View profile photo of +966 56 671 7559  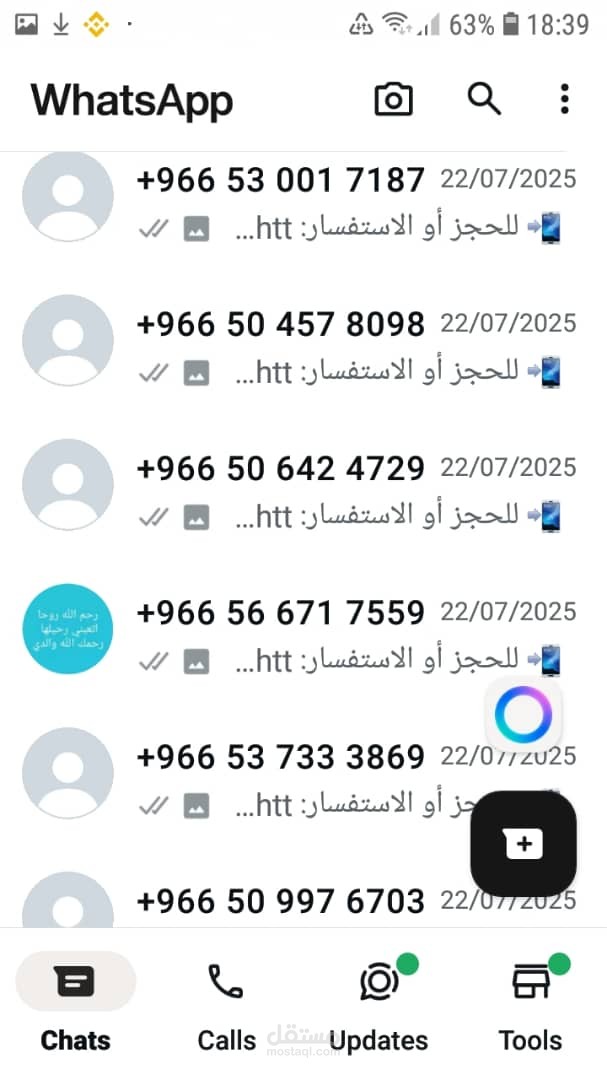[x=68, y=629]
